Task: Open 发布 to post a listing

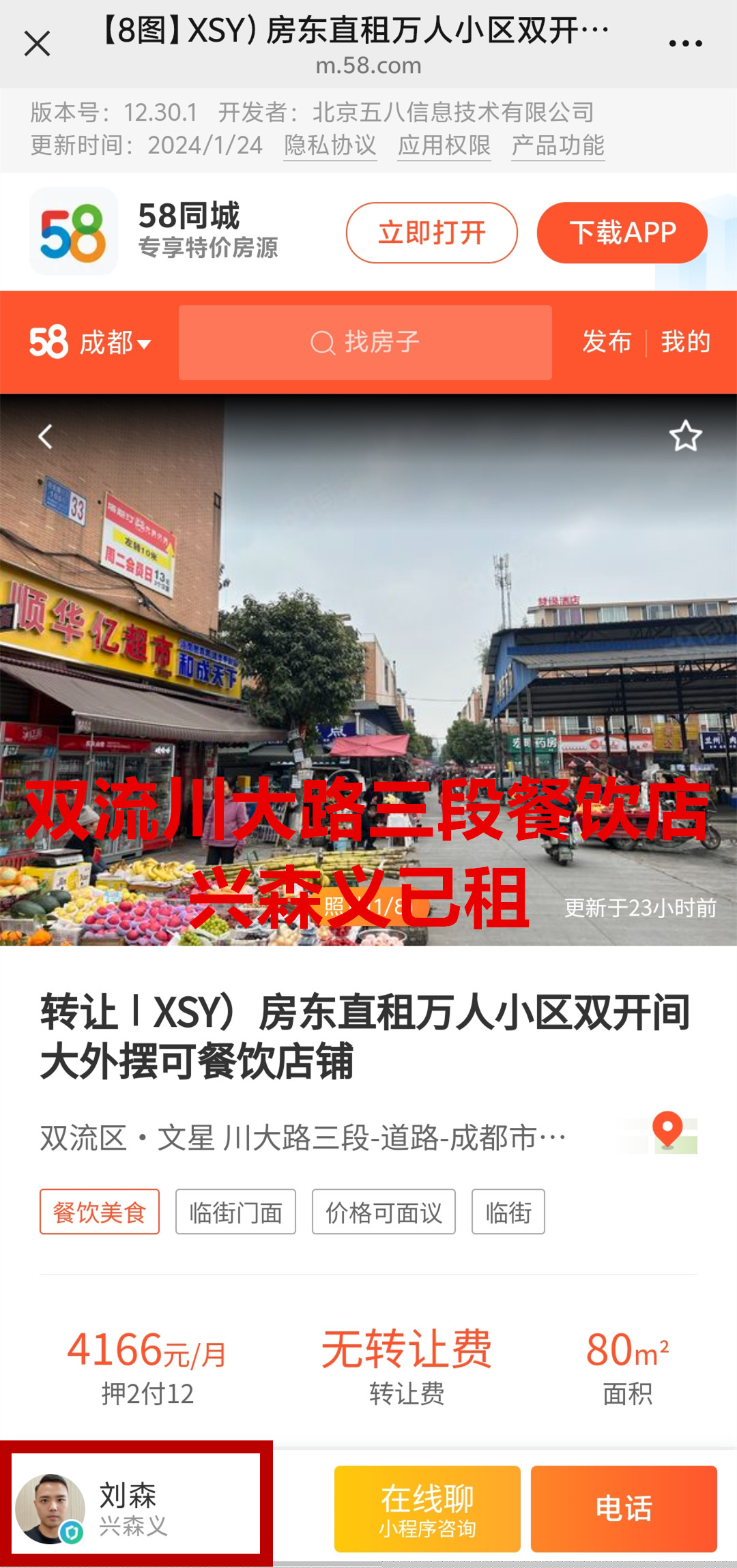Action: (607, 342)
